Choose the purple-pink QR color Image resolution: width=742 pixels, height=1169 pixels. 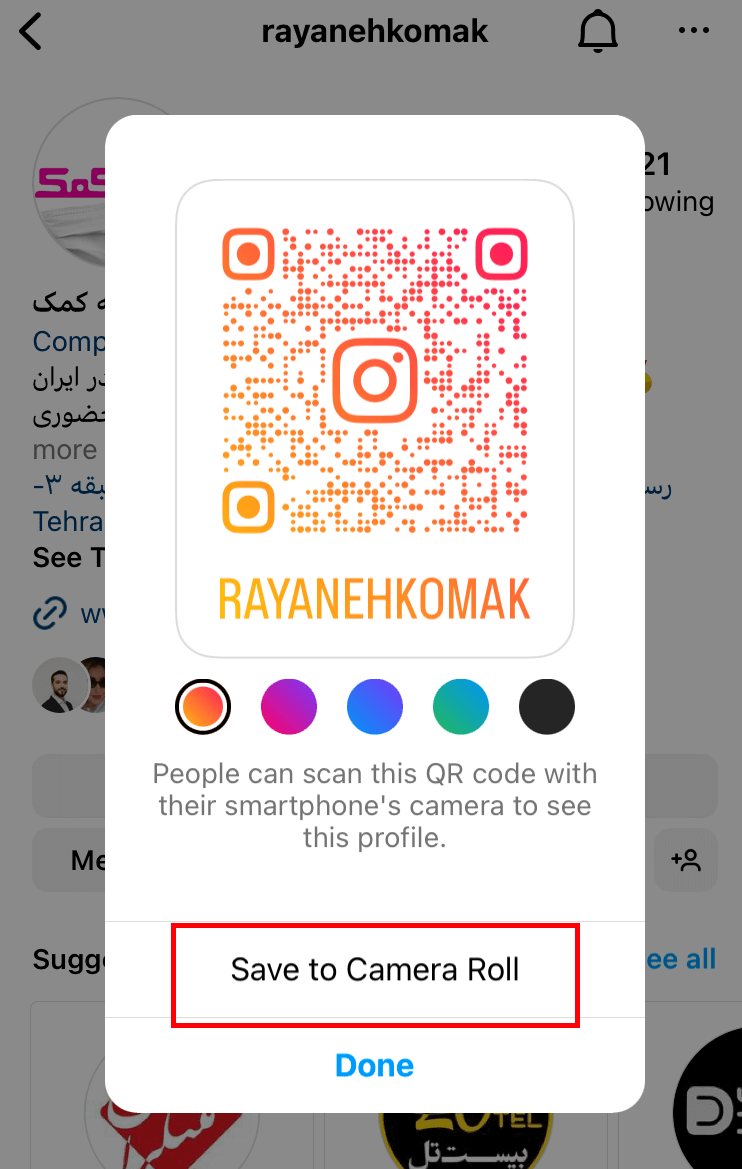point(289,708)
